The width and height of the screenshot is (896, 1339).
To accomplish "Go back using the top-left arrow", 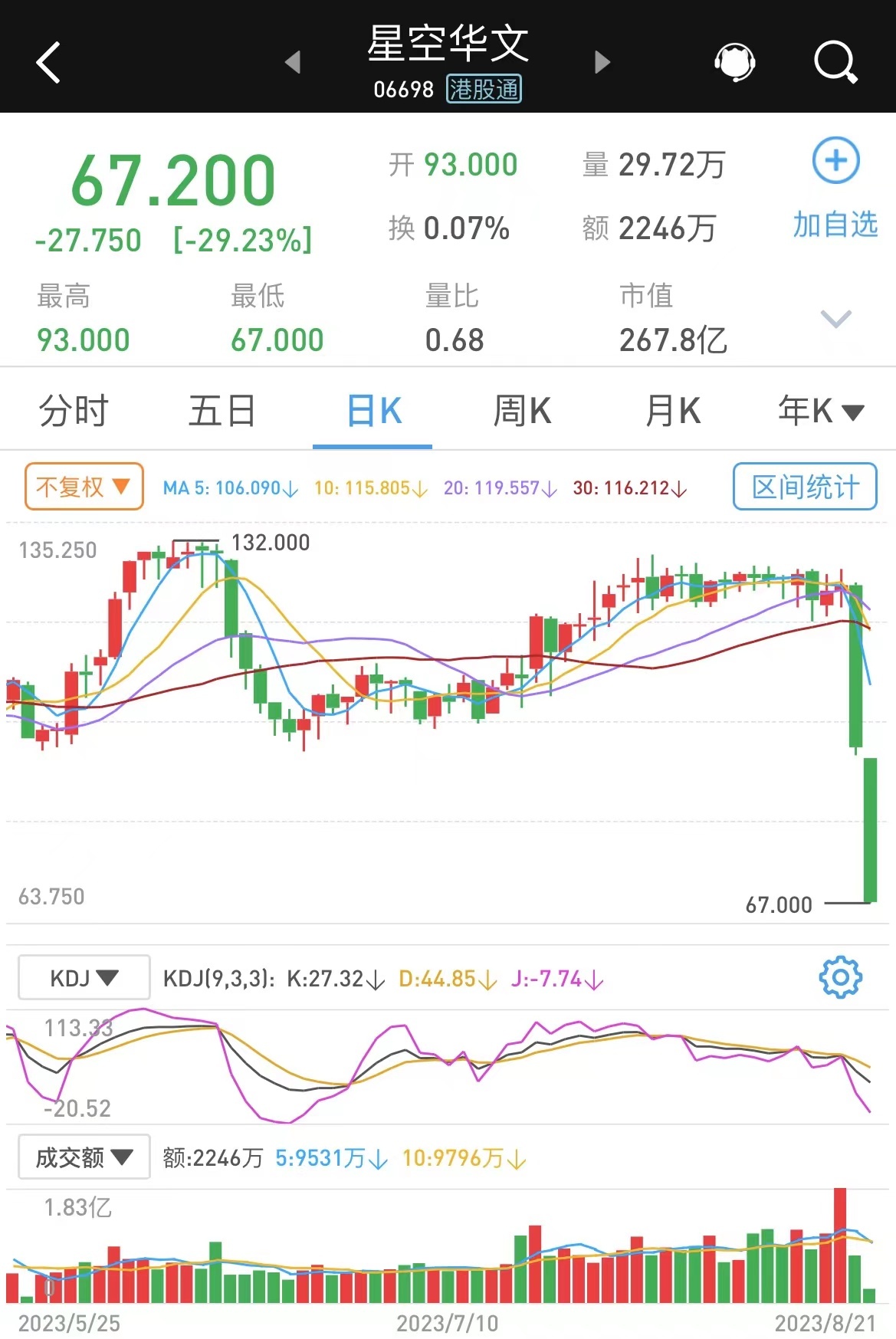I will [48, 64].
